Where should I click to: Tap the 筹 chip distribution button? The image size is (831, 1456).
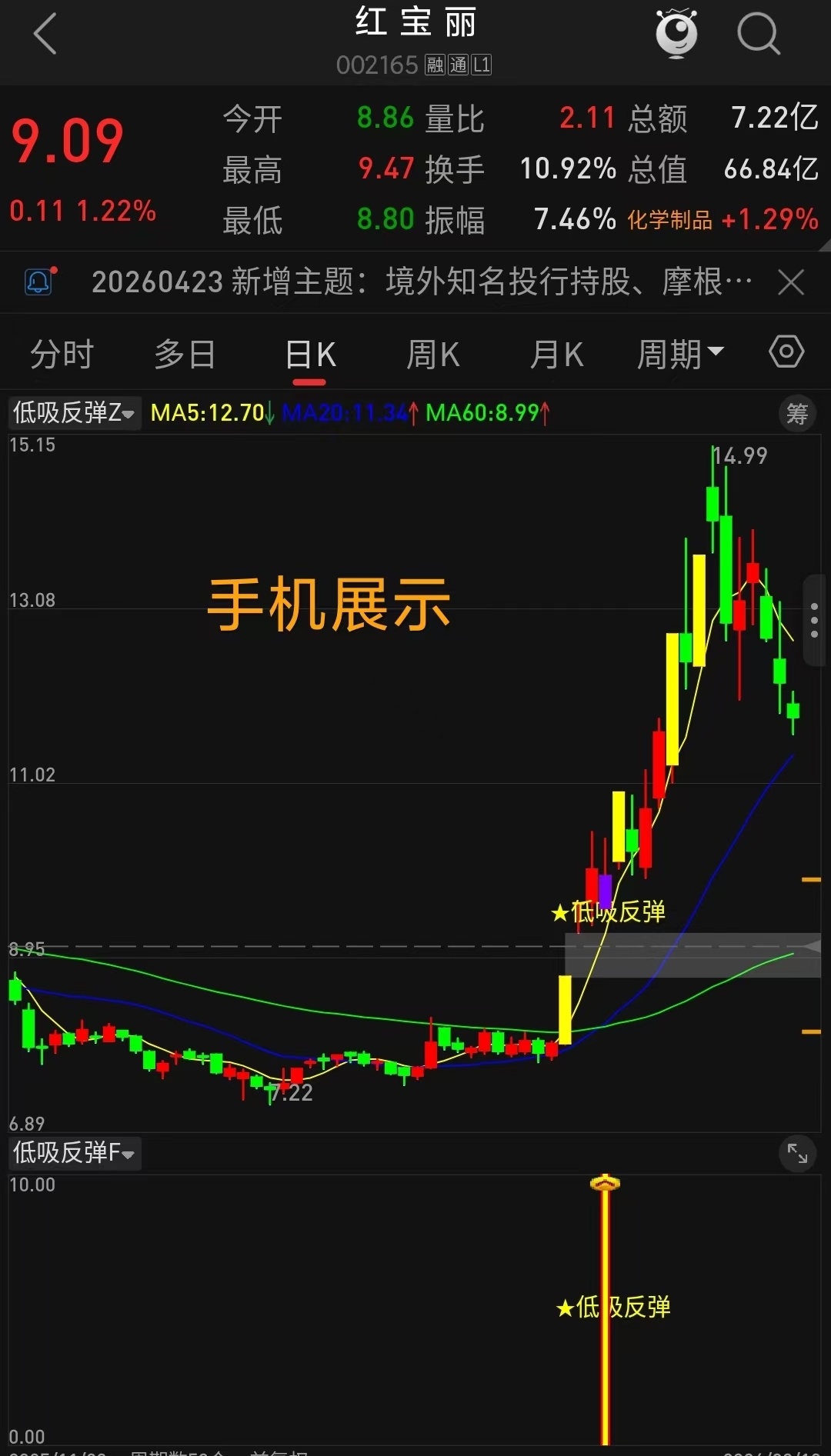(797, 414)
